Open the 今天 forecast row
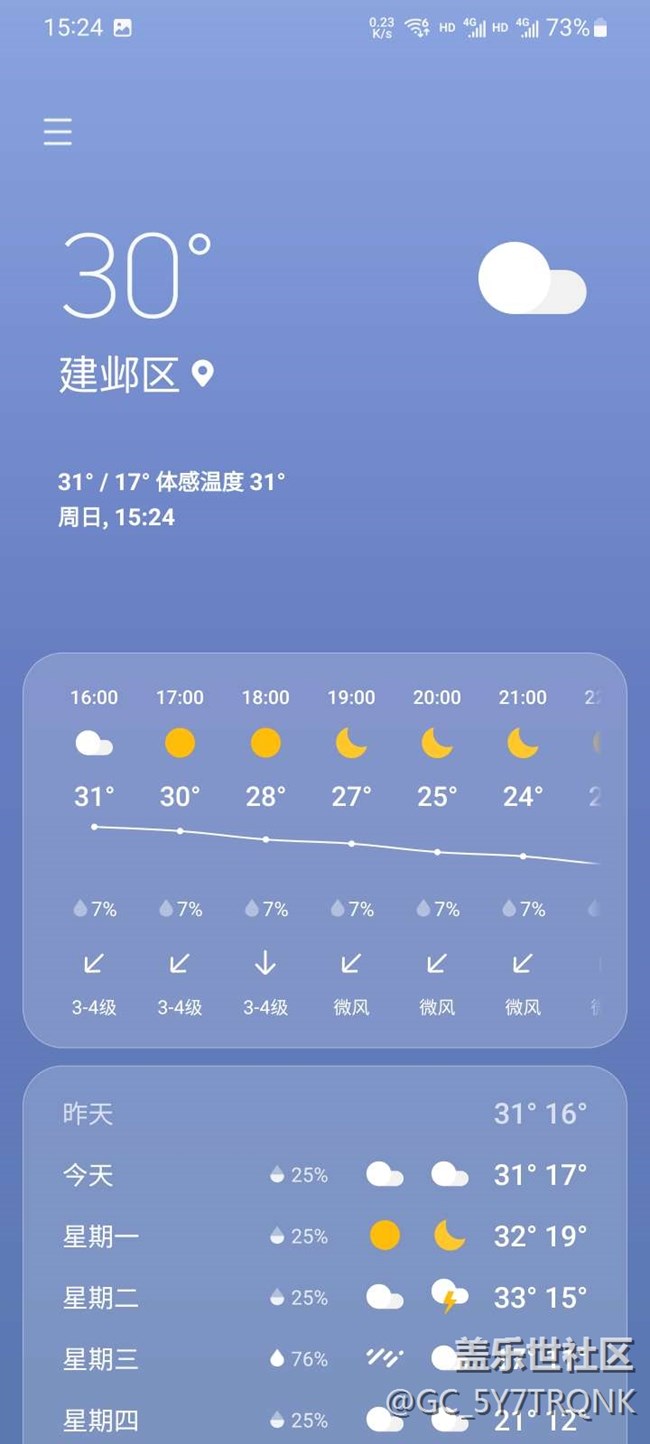650x1444 pixels. click(325, 1175)
